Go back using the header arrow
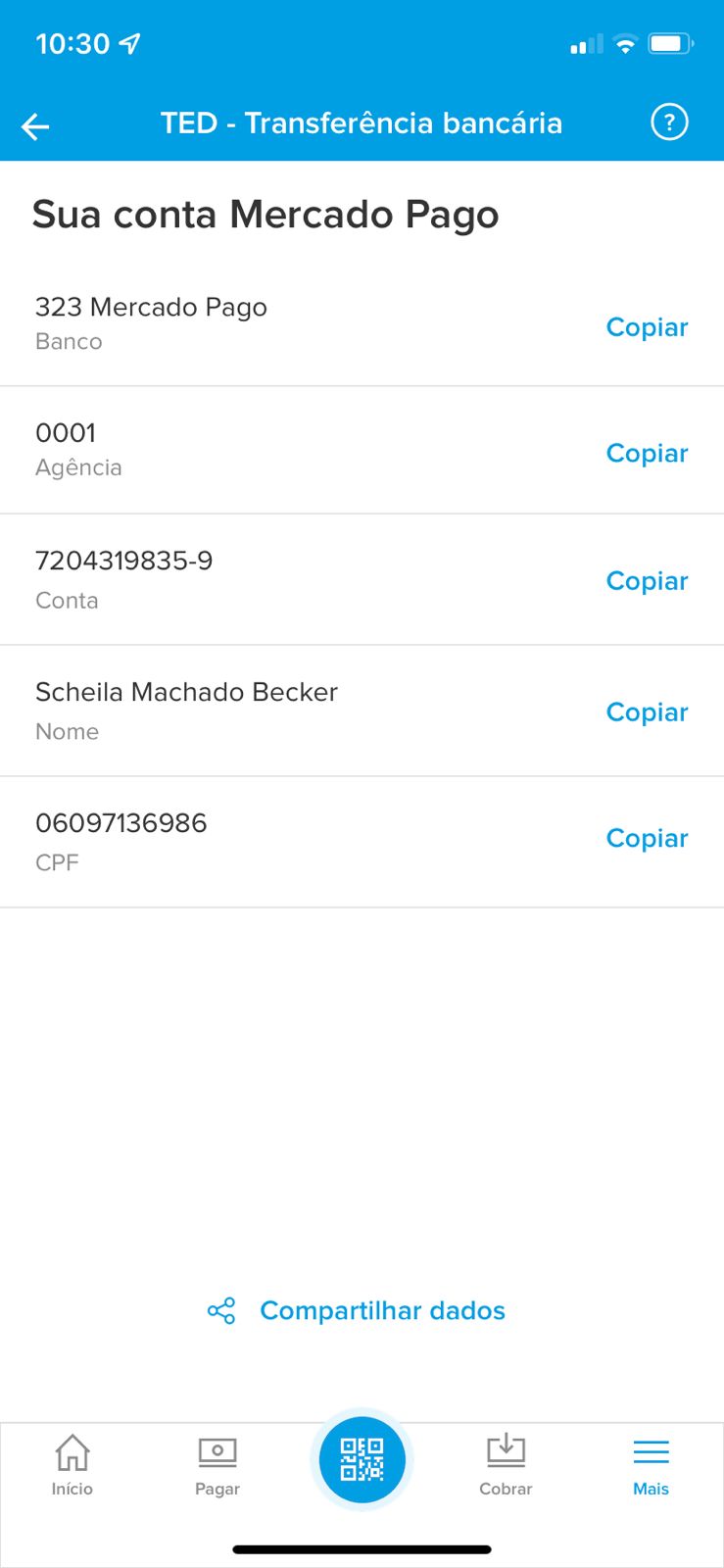The image size is (724, 1568). [x=35, y=126]
